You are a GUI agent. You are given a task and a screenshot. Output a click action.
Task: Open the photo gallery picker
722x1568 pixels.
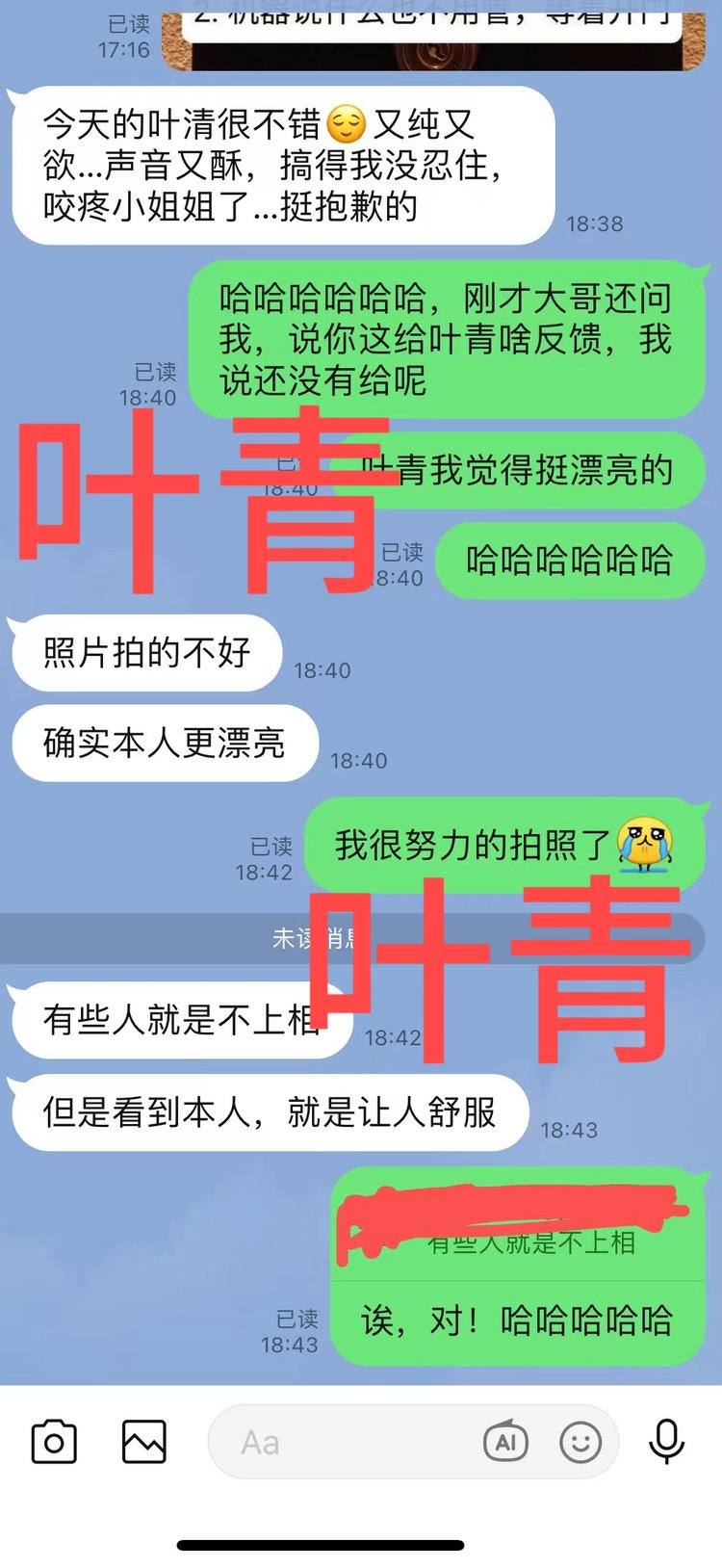pyautogui.click(x=144, y=1442)
